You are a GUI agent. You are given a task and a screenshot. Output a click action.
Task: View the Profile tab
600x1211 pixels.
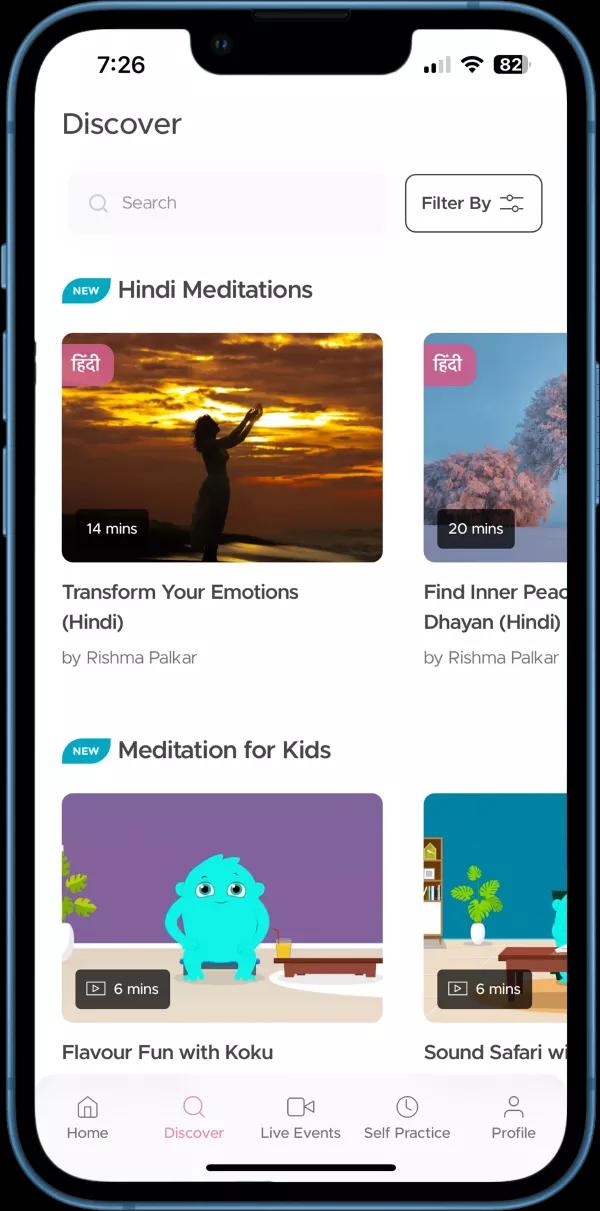513,1117
